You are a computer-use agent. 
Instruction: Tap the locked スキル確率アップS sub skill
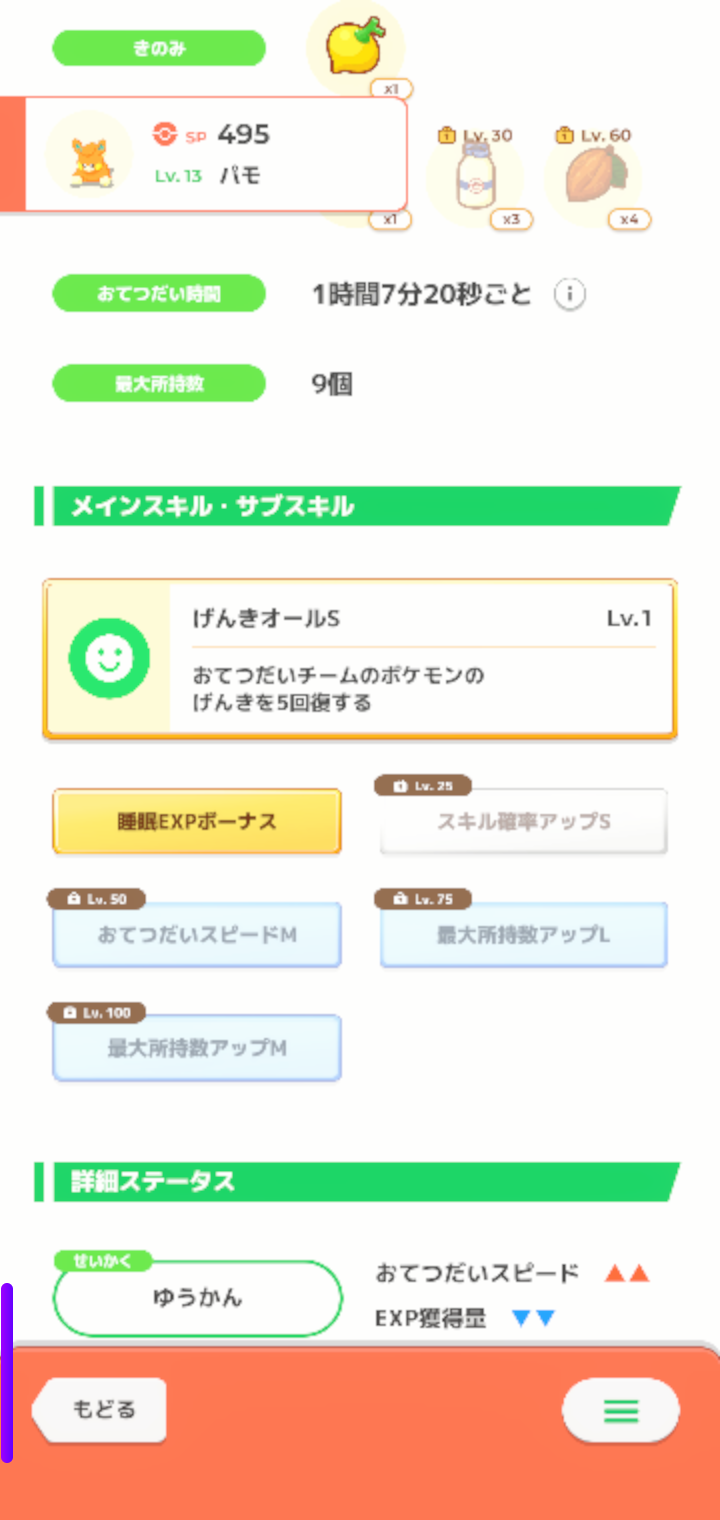click(x=523, y=821)
